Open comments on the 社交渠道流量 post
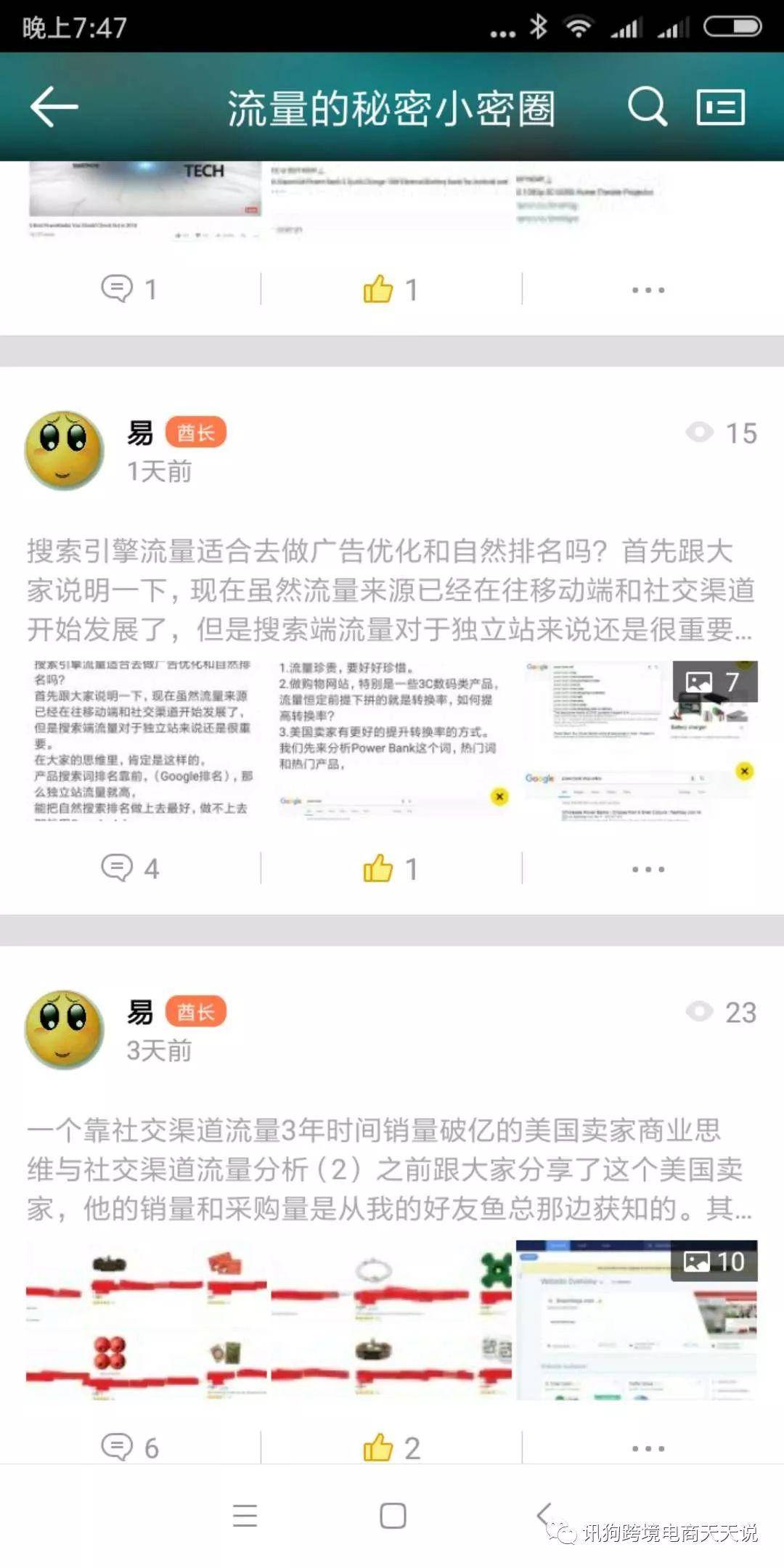 [x=129, y=1447]
